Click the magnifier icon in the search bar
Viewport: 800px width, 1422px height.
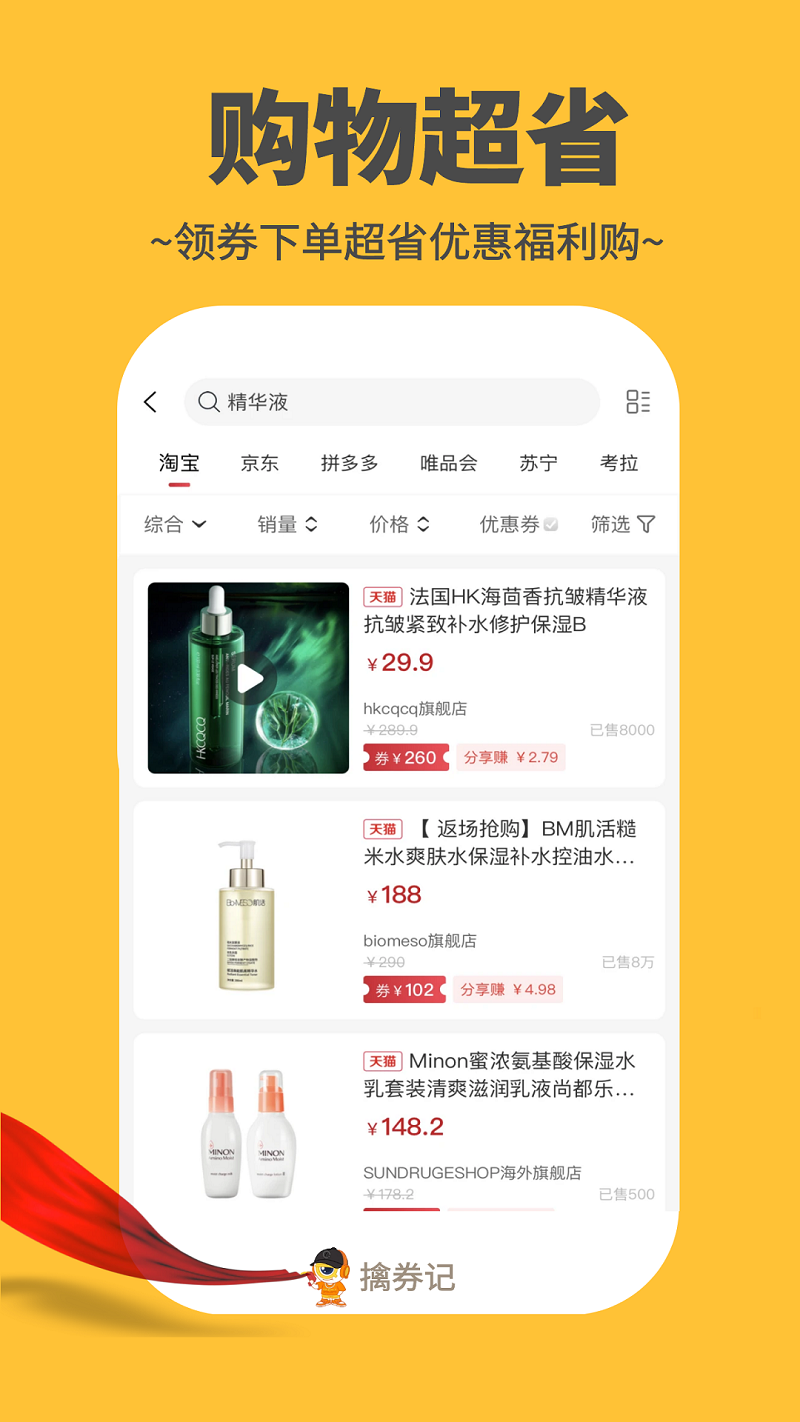click(x=208, y=402)
